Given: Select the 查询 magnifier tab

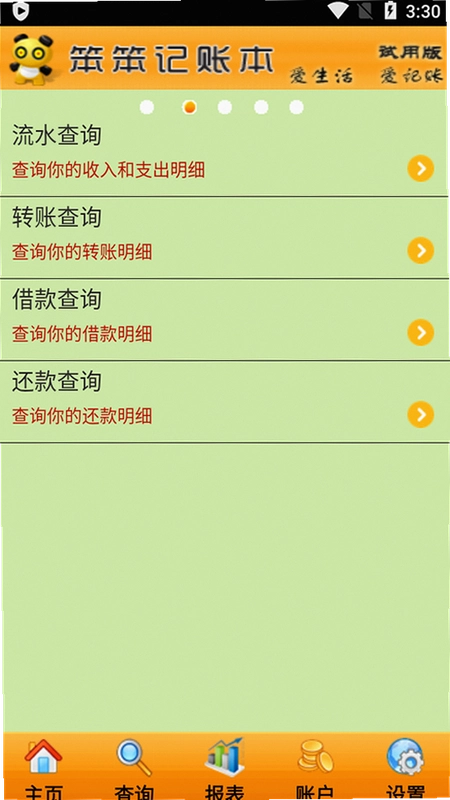Looking at the screenshot, I should (x=134, y=768).
